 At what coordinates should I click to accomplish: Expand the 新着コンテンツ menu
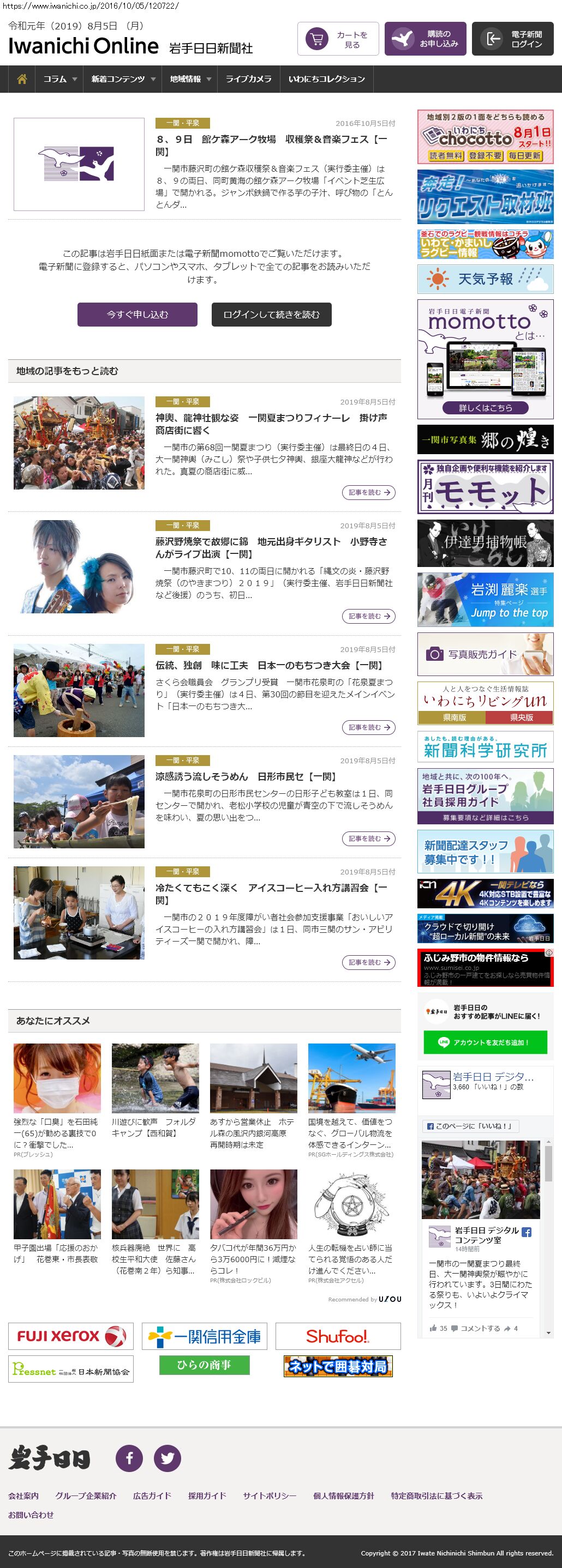123,79
